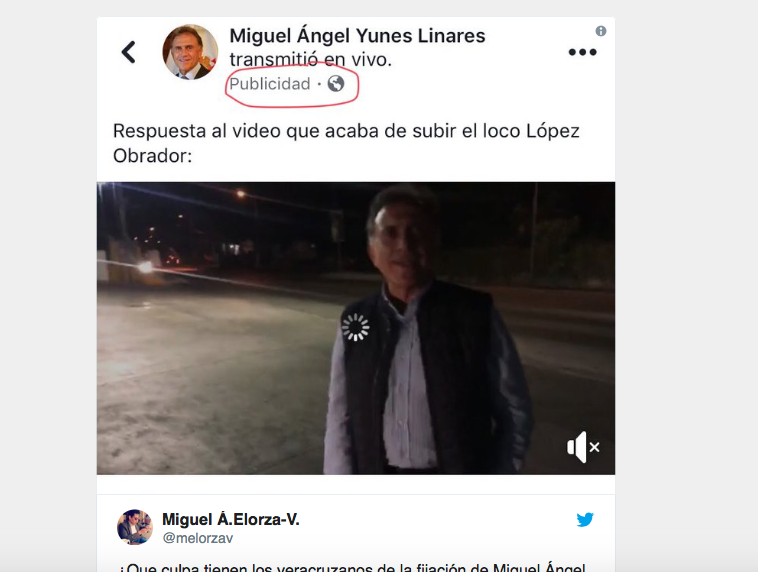
Task: Open the post's three-dot options menu
Action: pyautogui.click(x=582, y=52)
